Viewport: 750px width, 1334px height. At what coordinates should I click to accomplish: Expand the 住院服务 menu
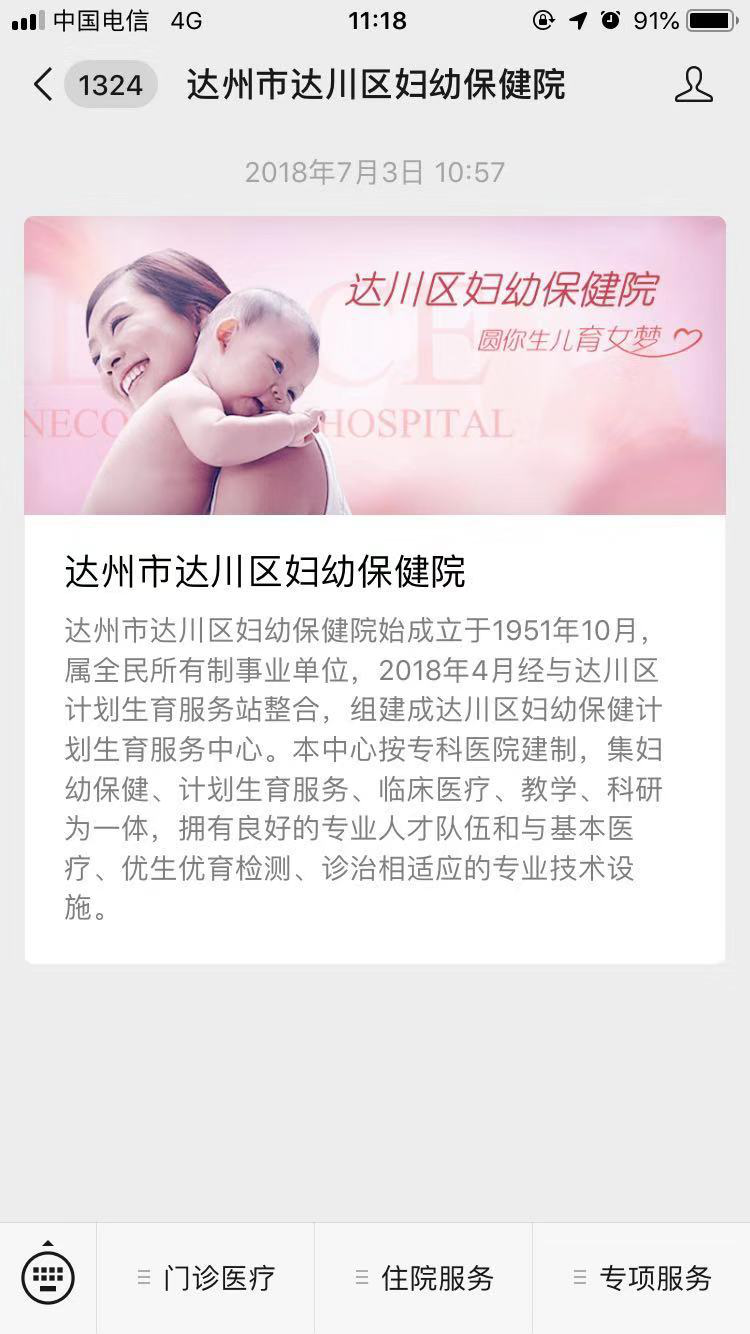tap(424, 1277)
